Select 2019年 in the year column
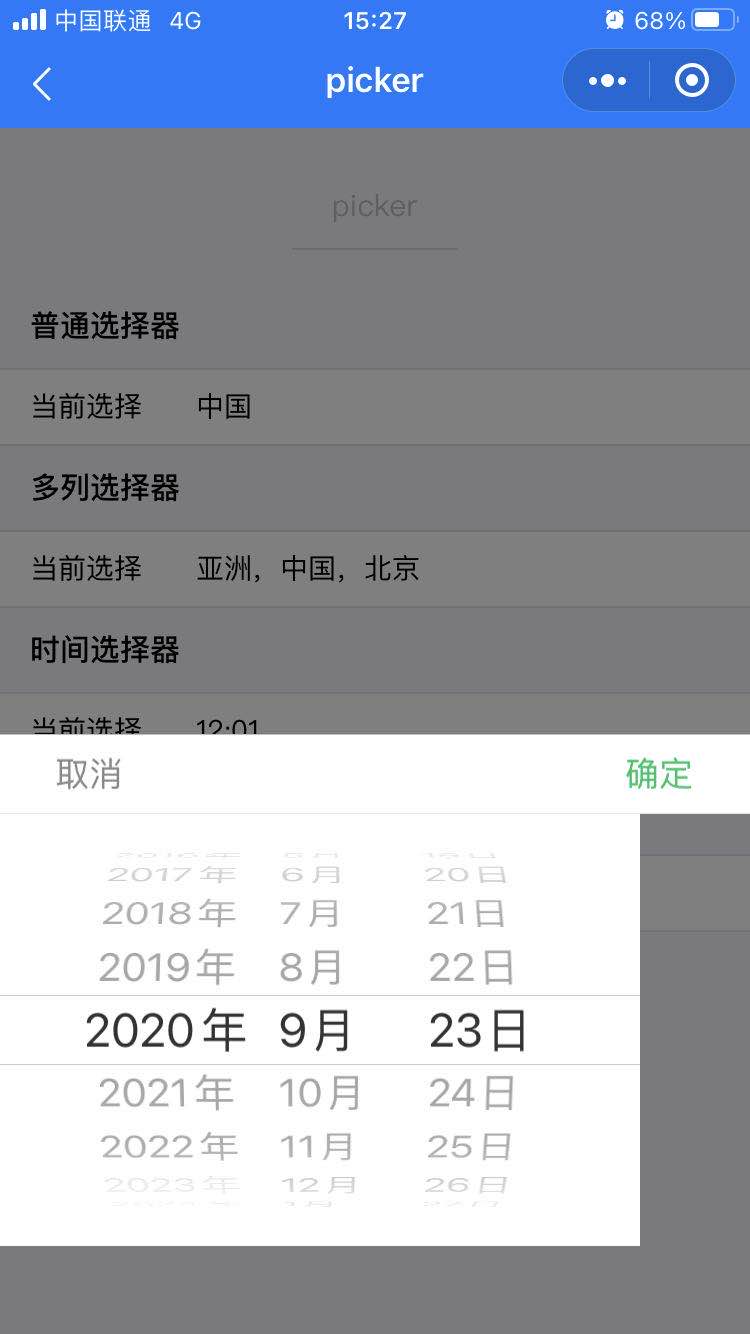750x1334 pixels. tap(166, 967)
